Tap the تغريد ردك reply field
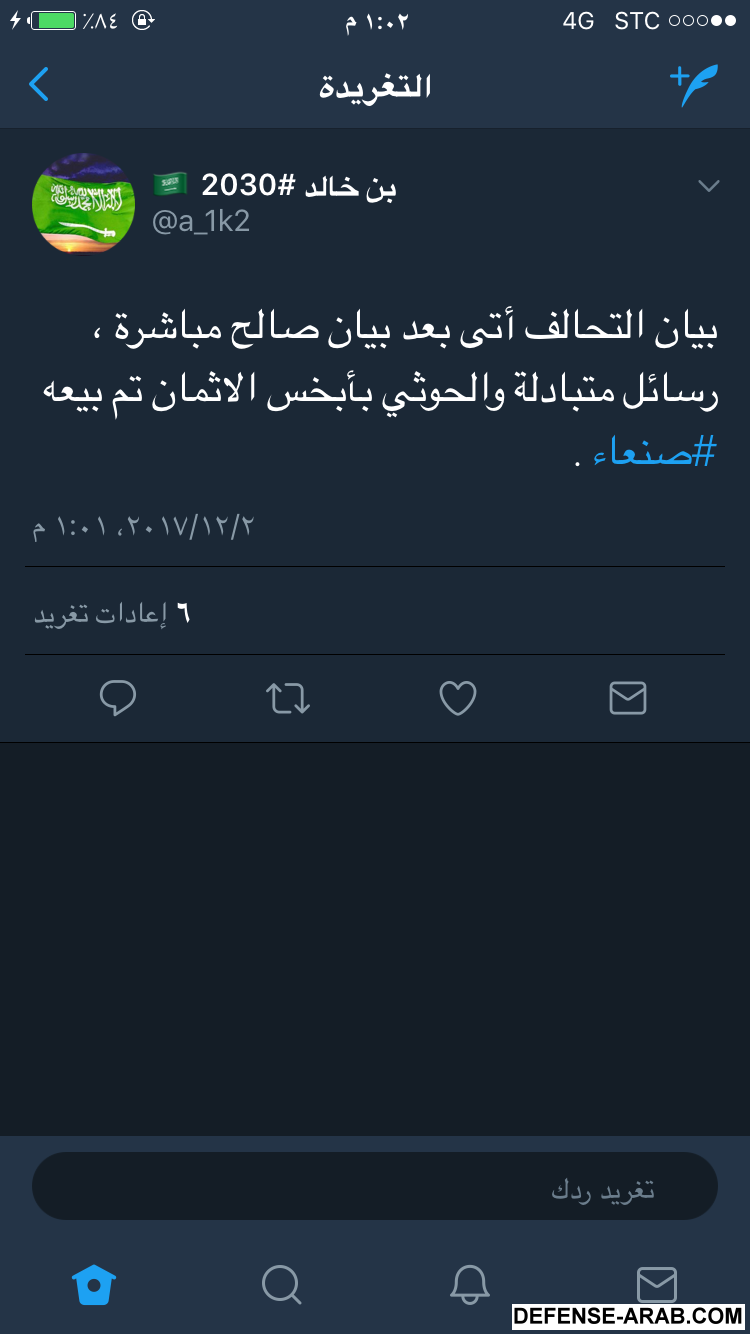 (375, 1187)
